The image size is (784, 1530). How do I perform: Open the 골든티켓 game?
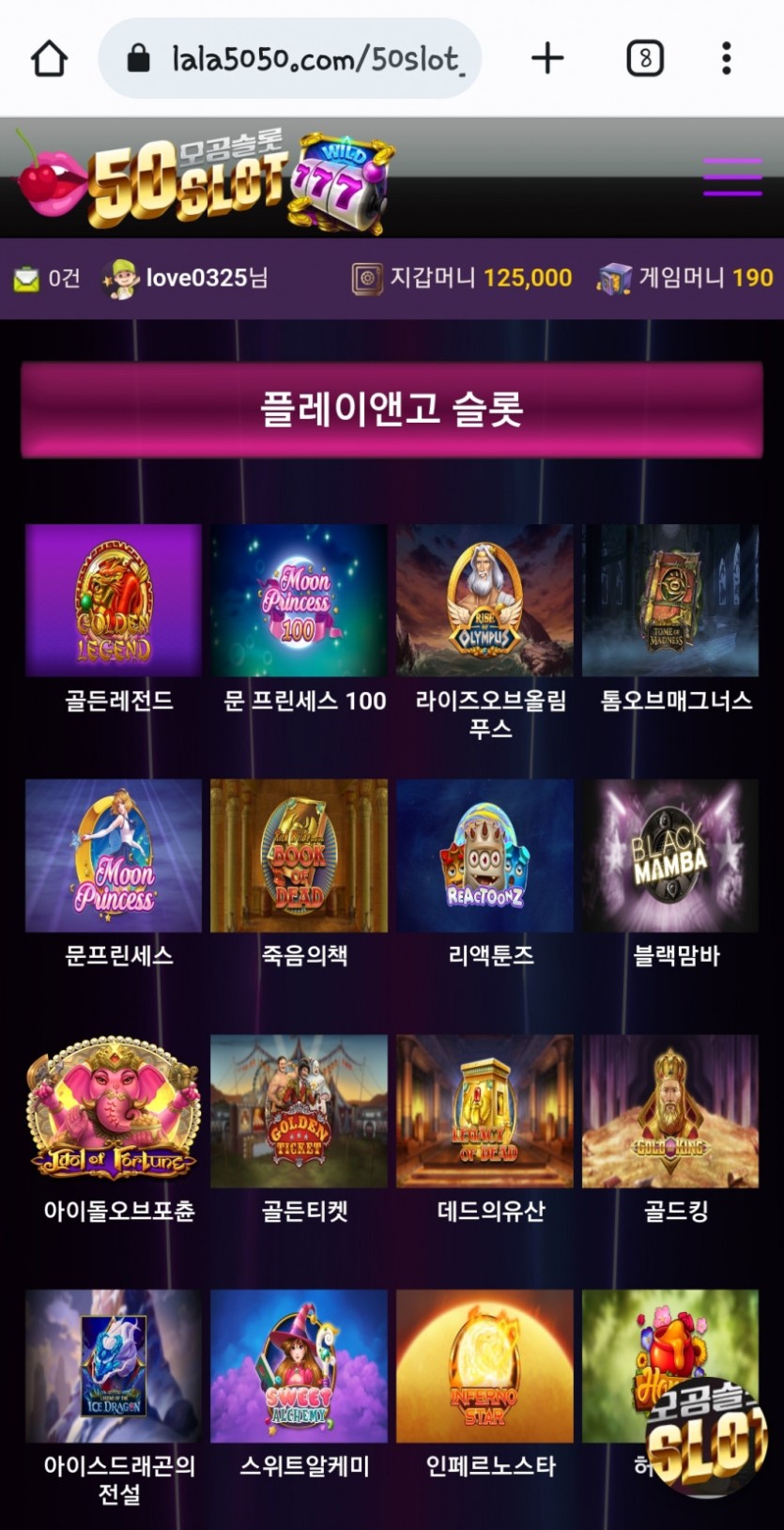point(299,1111)
